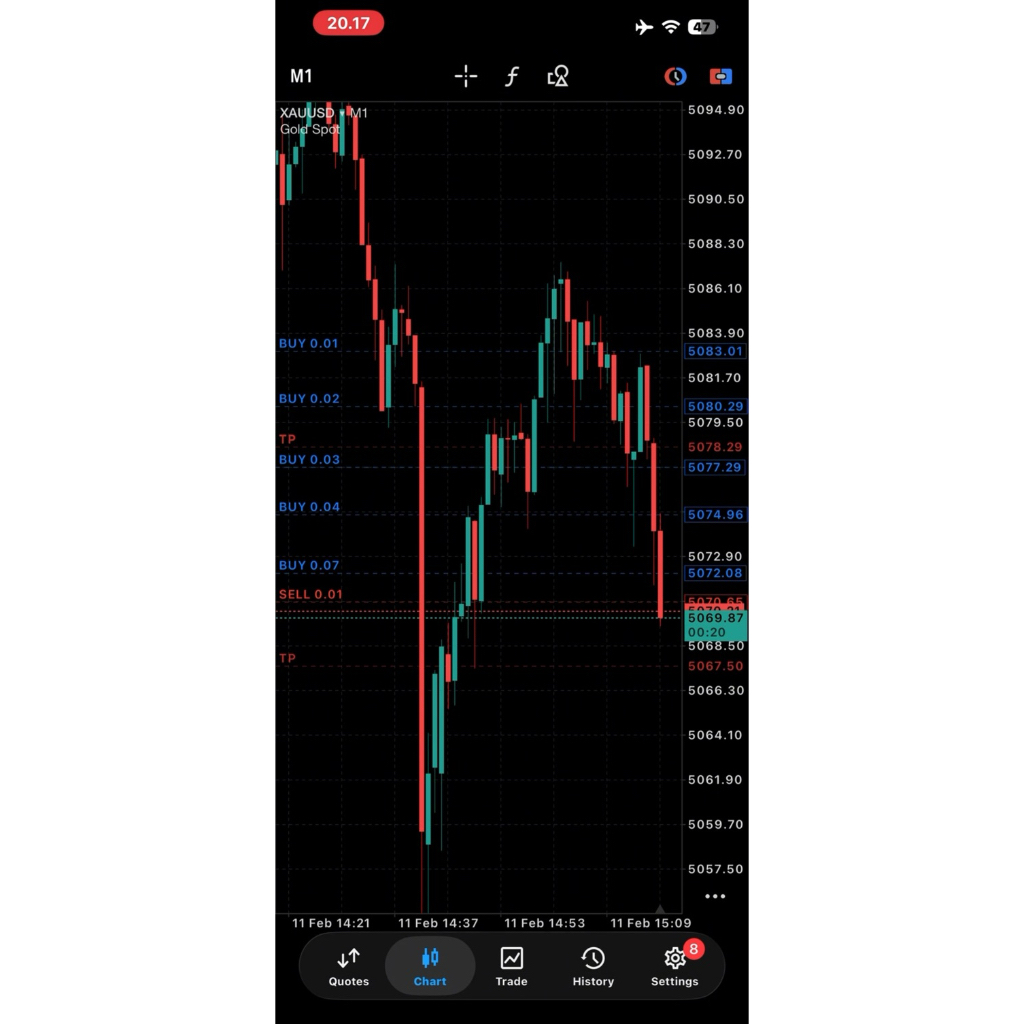Screen dimensions: 1024x1024
Task: Open the History tab
Action: [593, 967]
